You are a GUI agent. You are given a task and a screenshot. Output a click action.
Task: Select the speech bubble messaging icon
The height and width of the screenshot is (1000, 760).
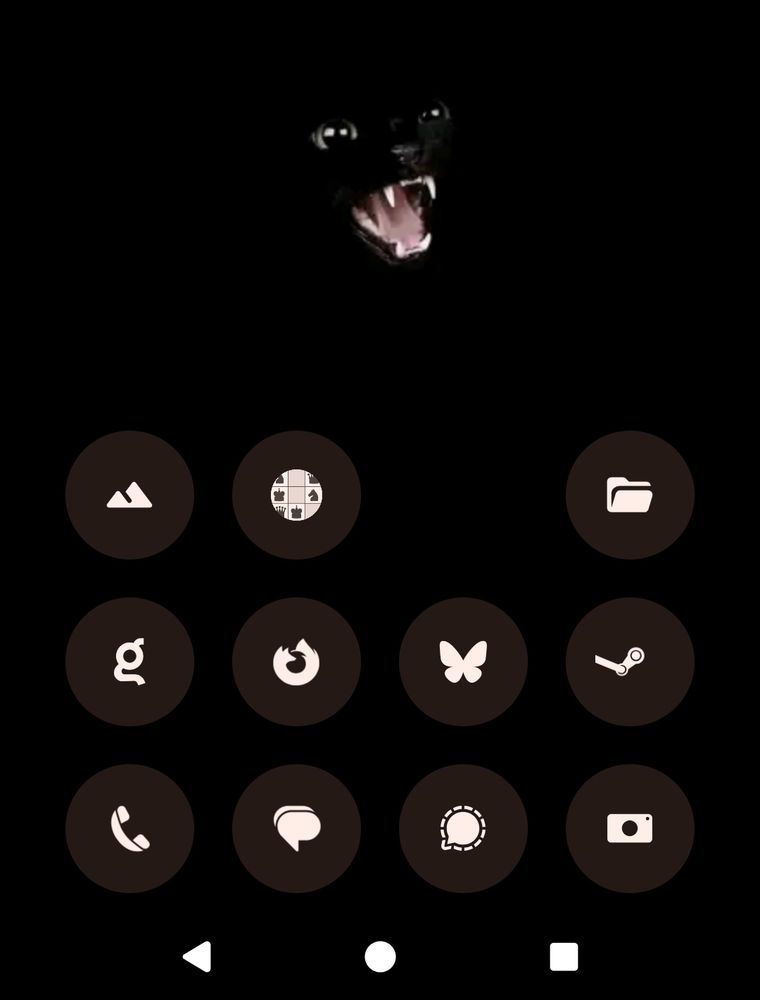click(x=297, y=828)
